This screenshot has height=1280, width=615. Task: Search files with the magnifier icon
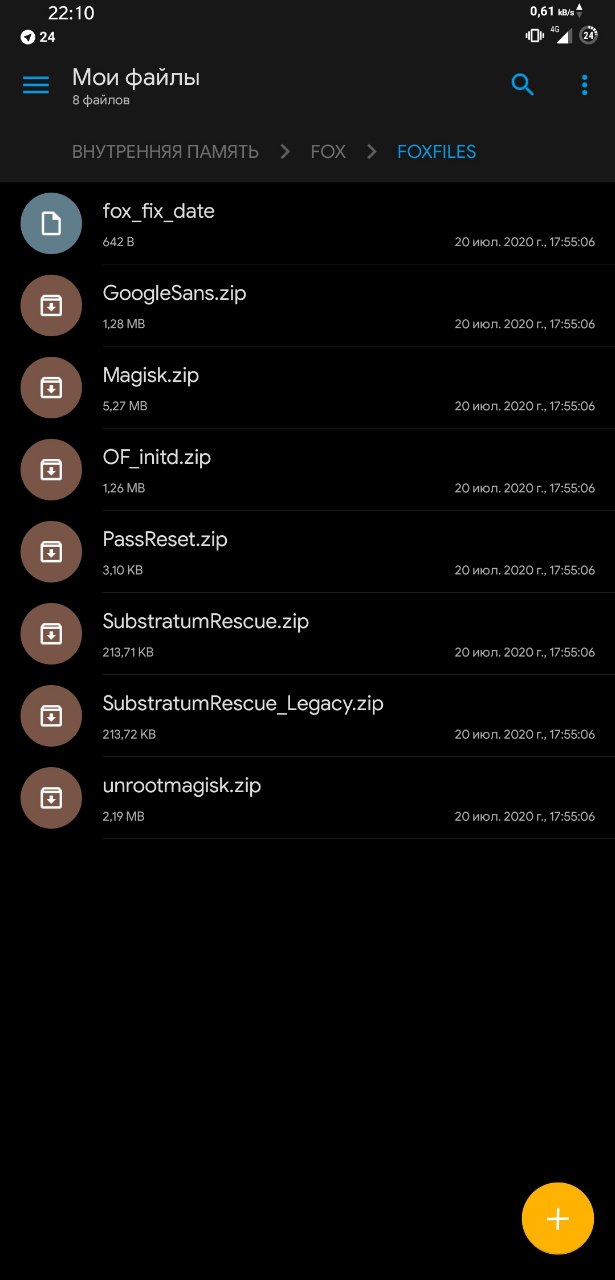coord(523,85)
